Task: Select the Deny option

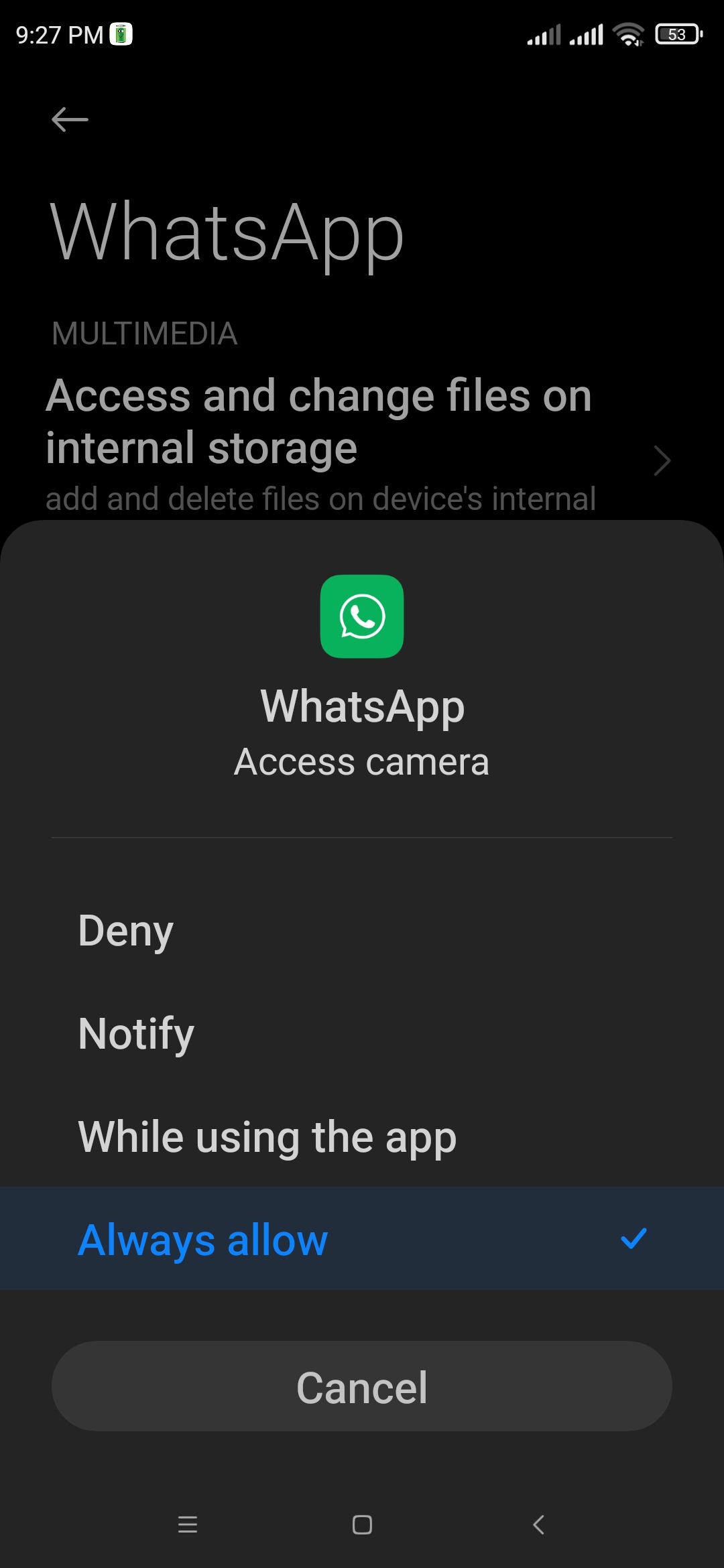Action: pos(362,930)
